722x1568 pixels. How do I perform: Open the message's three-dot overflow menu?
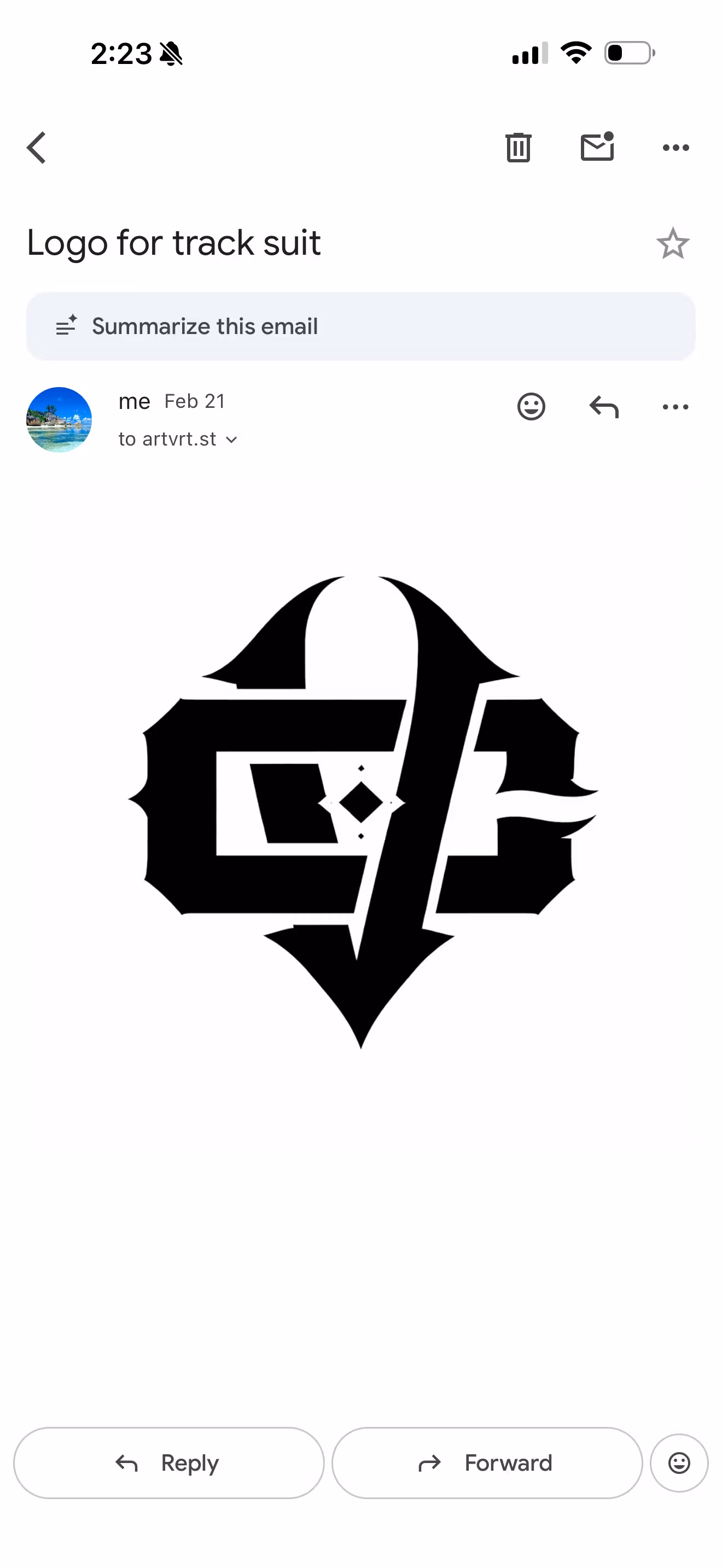pos(674,407)
